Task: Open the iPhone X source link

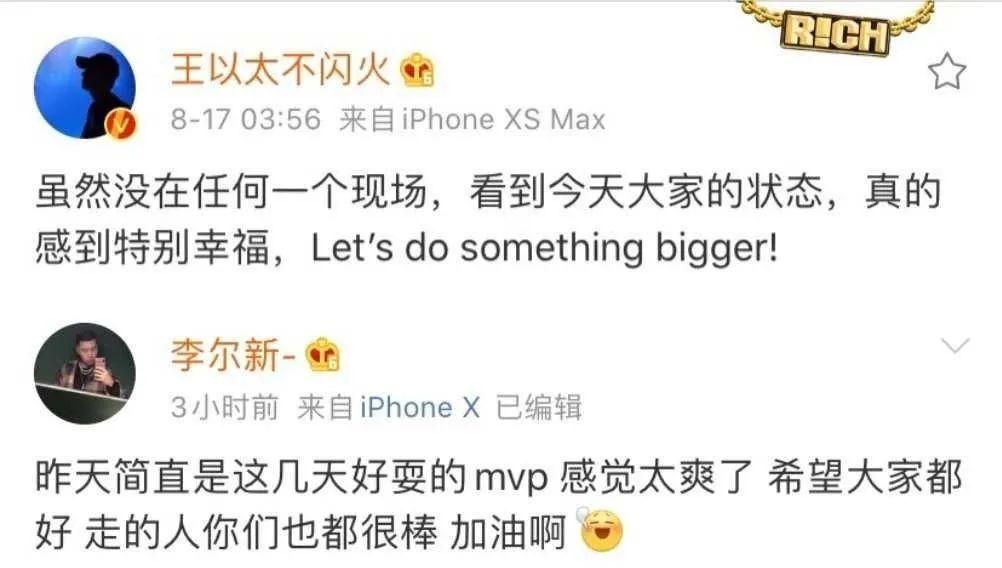Action: [420, 407]
